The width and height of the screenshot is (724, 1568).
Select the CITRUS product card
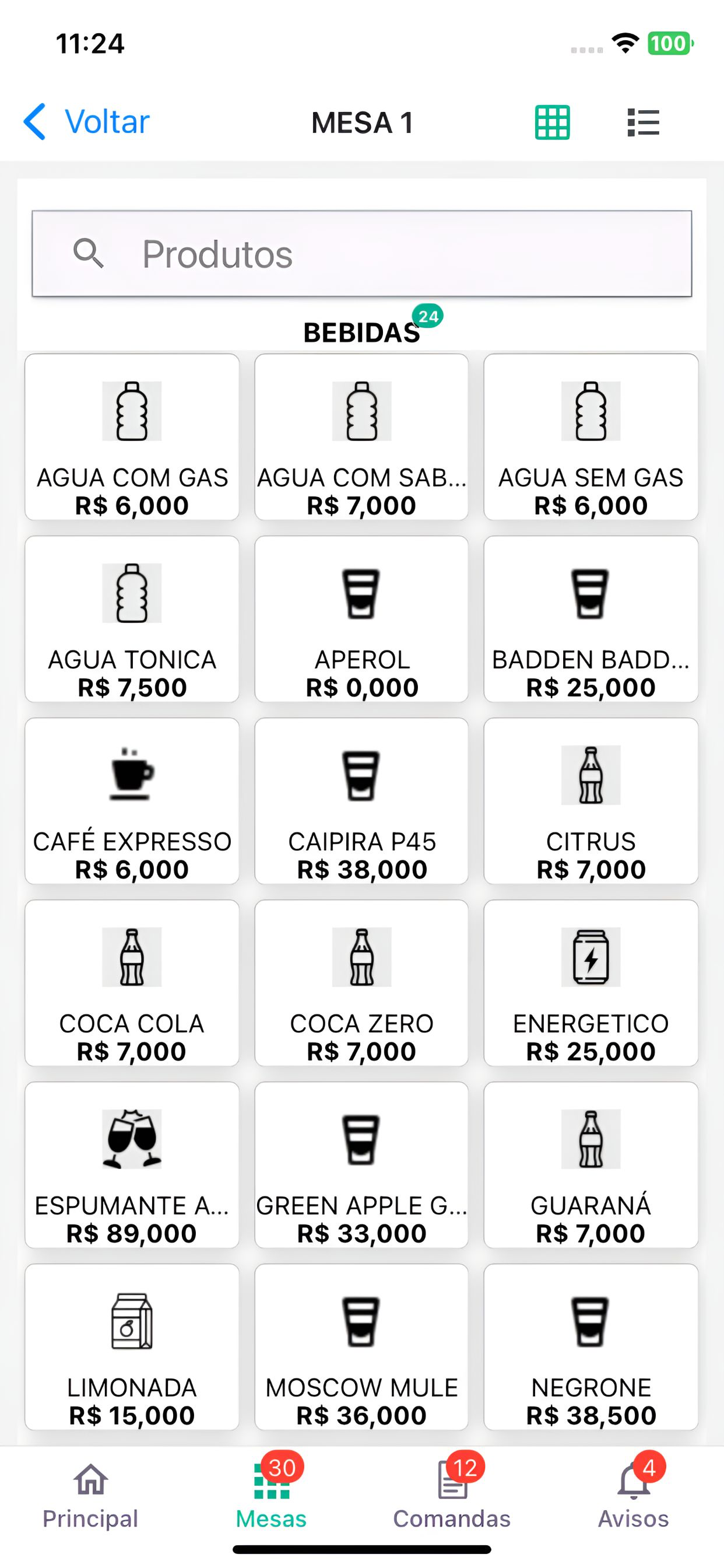click(591, 801)
